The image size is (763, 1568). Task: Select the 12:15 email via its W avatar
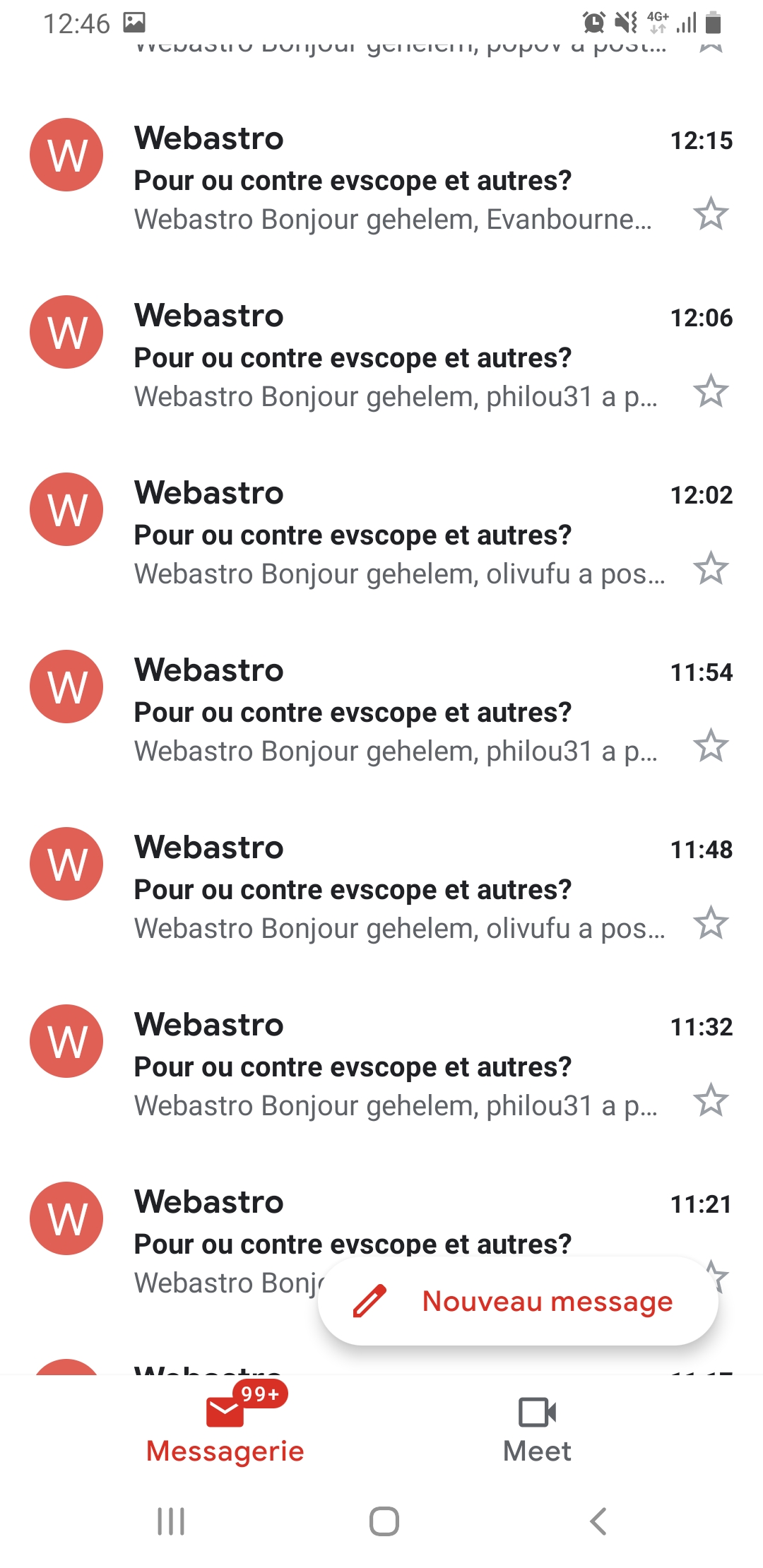click(x=66, y=155)
